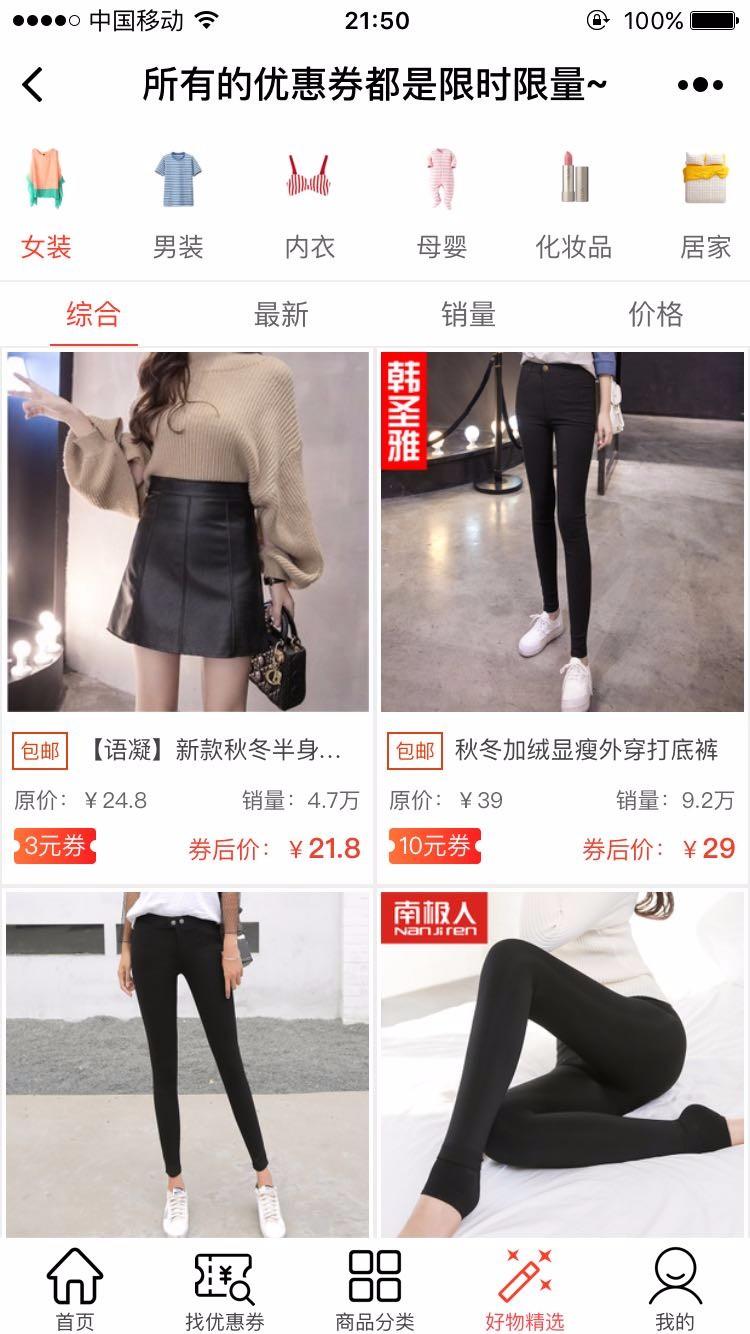This screenshot has height=1334, width=750.
Task: Switch to the 居家 category
Action: [x=706, y=205]
